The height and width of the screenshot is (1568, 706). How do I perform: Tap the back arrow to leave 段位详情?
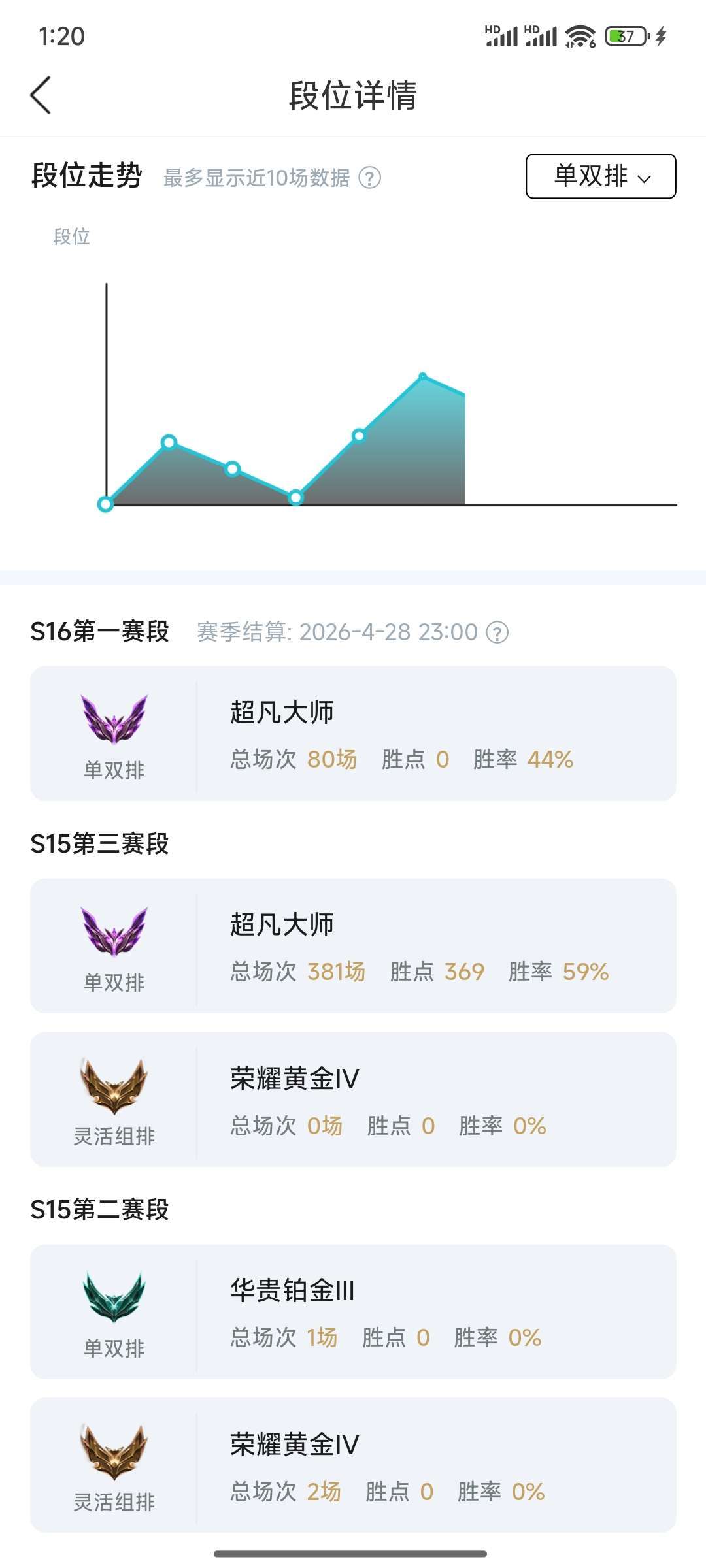point(41,95)
